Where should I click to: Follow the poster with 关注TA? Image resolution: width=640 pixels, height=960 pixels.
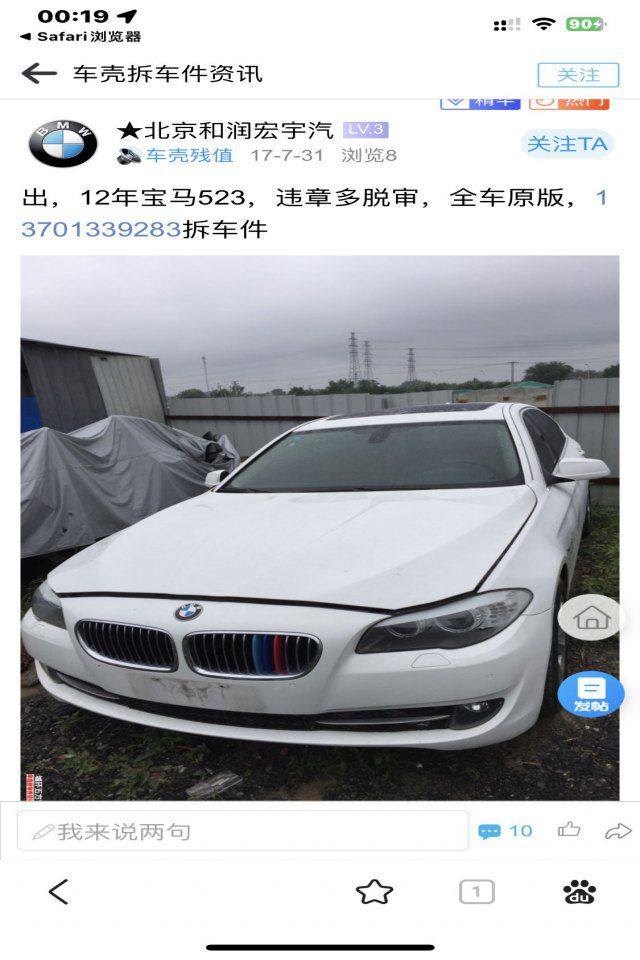pyautogui.click(x=566, y=144)
